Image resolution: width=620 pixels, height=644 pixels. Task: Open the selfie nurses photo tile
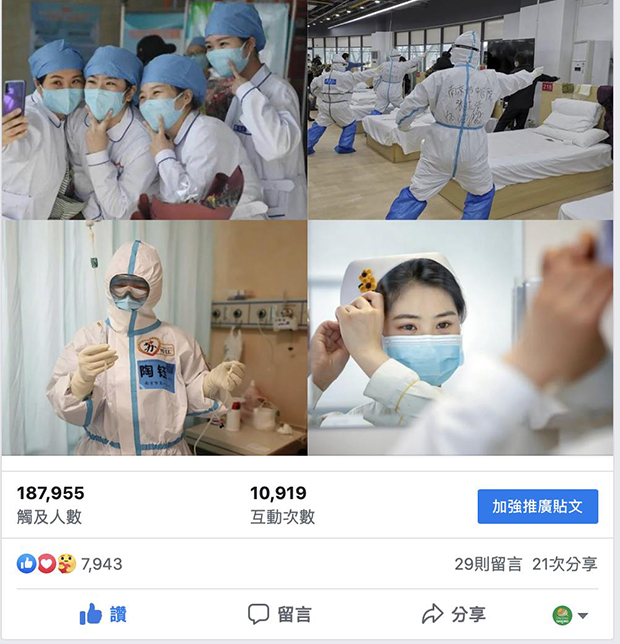click(154, 110)
